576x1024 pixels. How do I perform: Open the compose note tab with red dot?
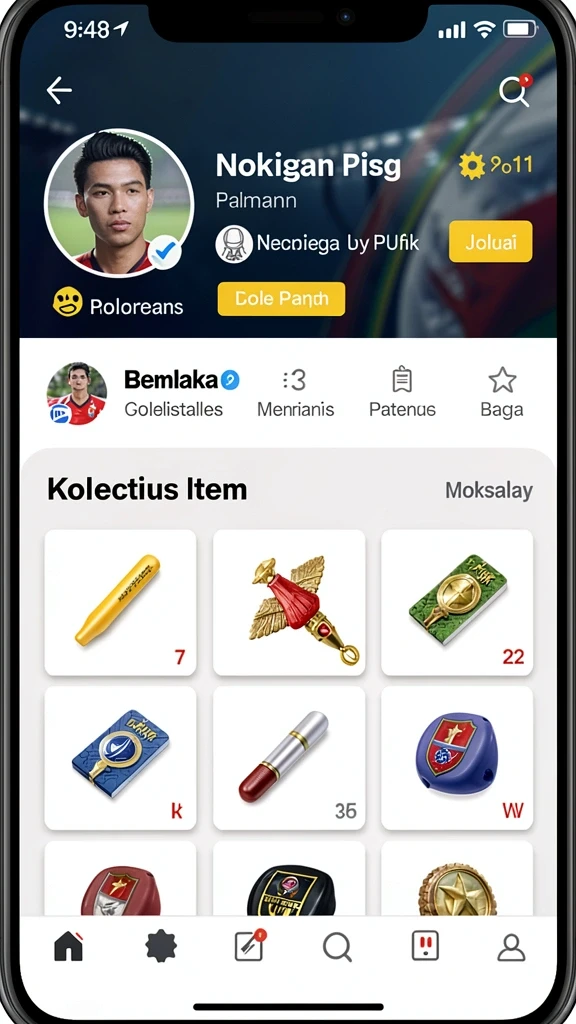click(249, 945)
